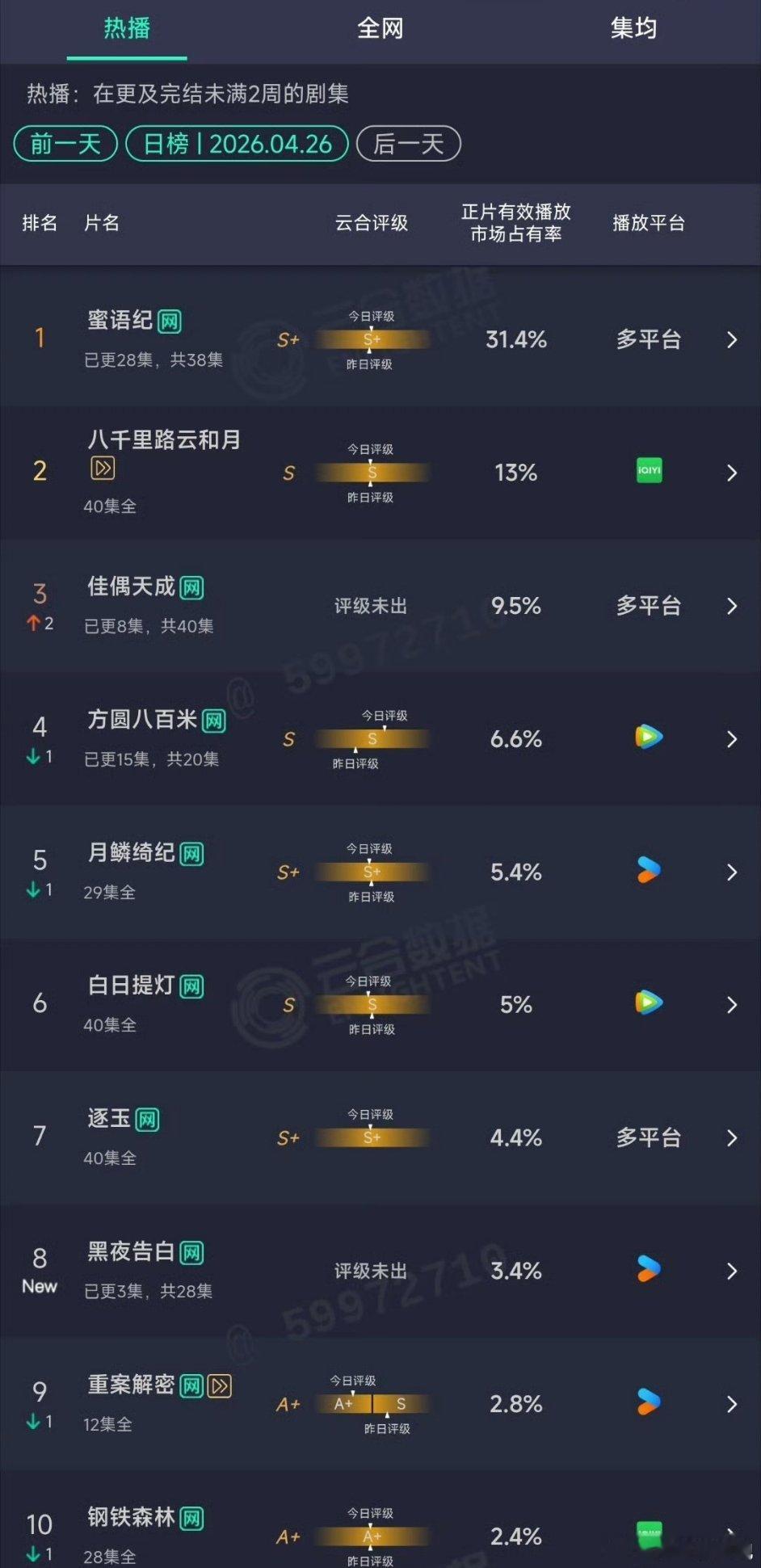Screen dimensions: 761x1568
Task: Open the Youku platform icon for 黑夜告白
Action: (649, 1270)
